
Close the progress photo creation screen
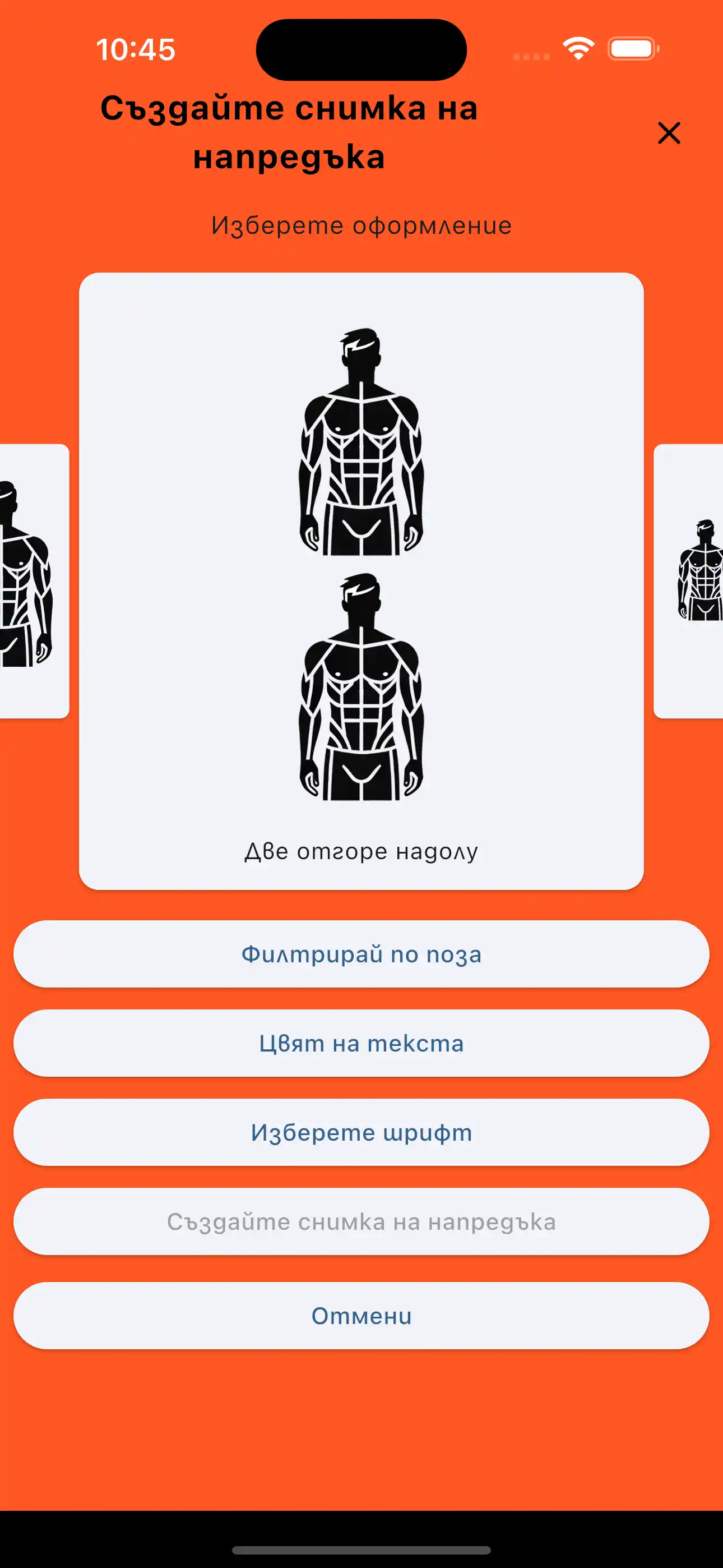coord(668,133)
